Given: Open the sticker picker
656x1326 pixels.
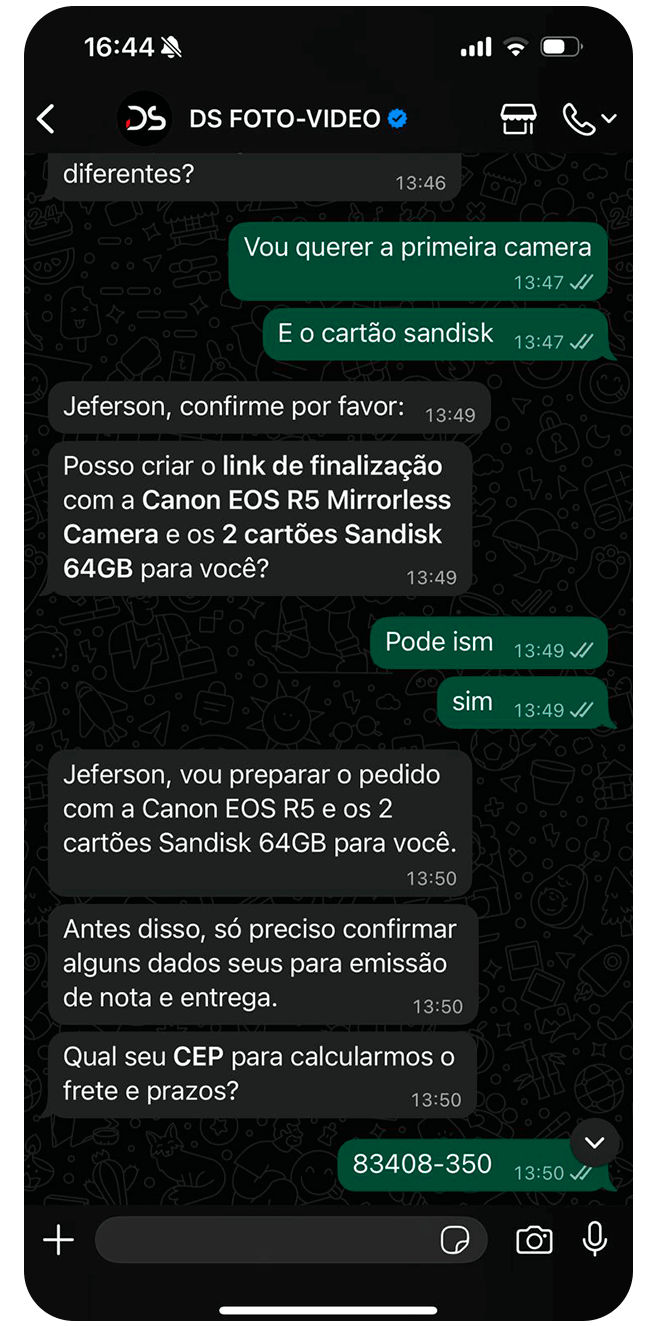Looking at the screenshot, I should point(455,1241).
